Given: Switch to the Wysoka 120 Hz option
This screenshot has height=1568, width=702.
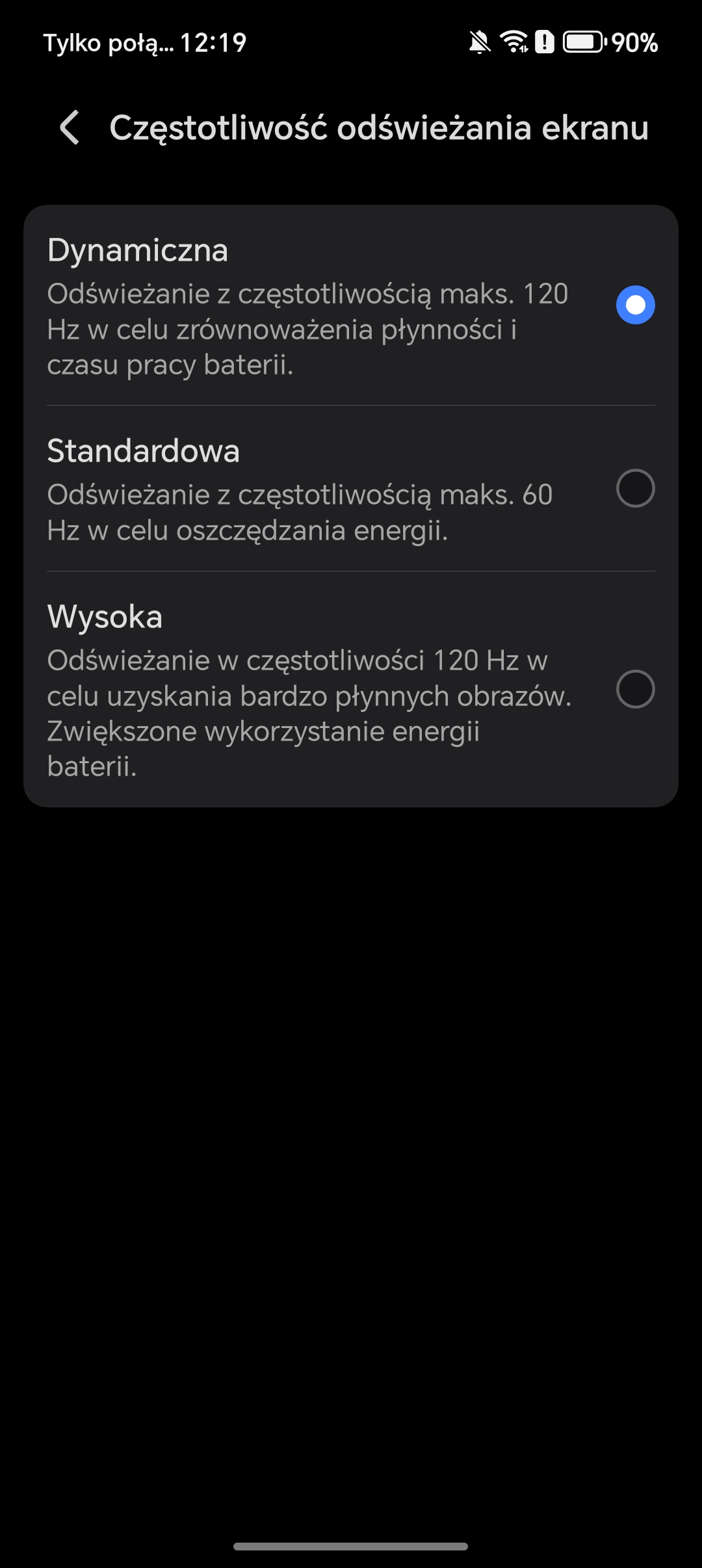Looking at the screenshot, I should coord(634,689).
